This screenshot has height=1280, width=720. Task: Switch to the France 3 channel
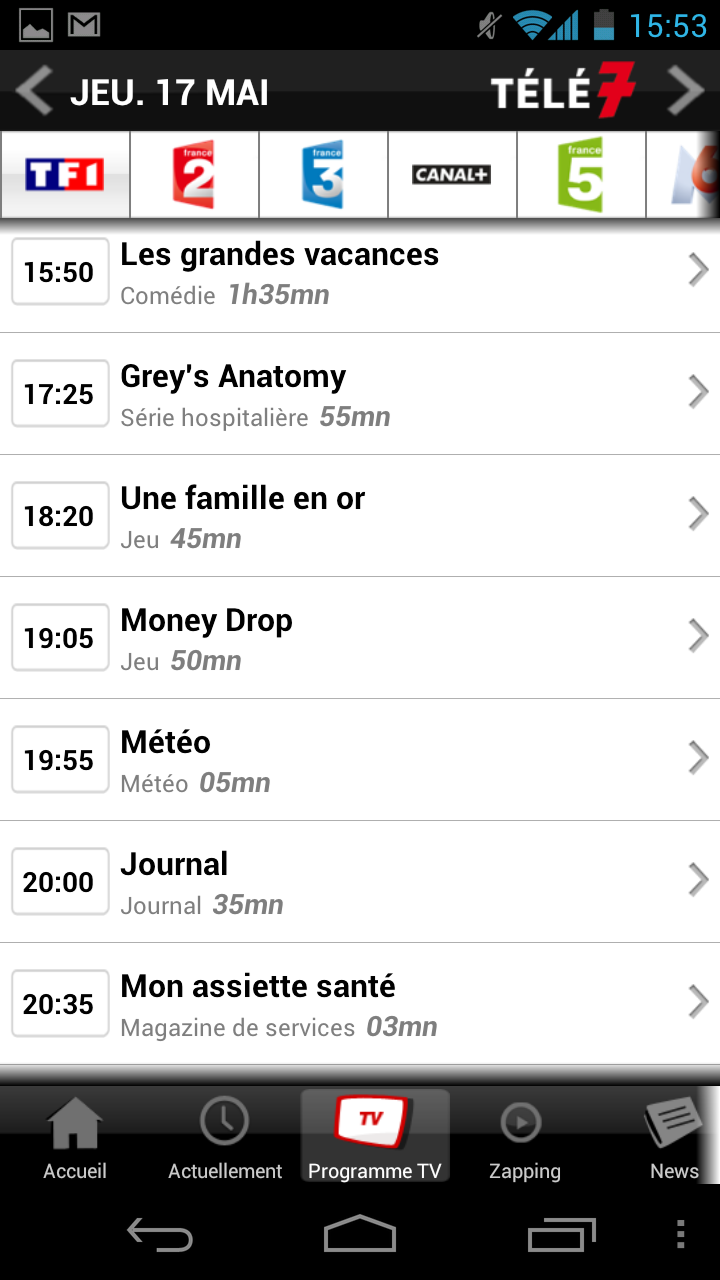click(x=323, y=175)
